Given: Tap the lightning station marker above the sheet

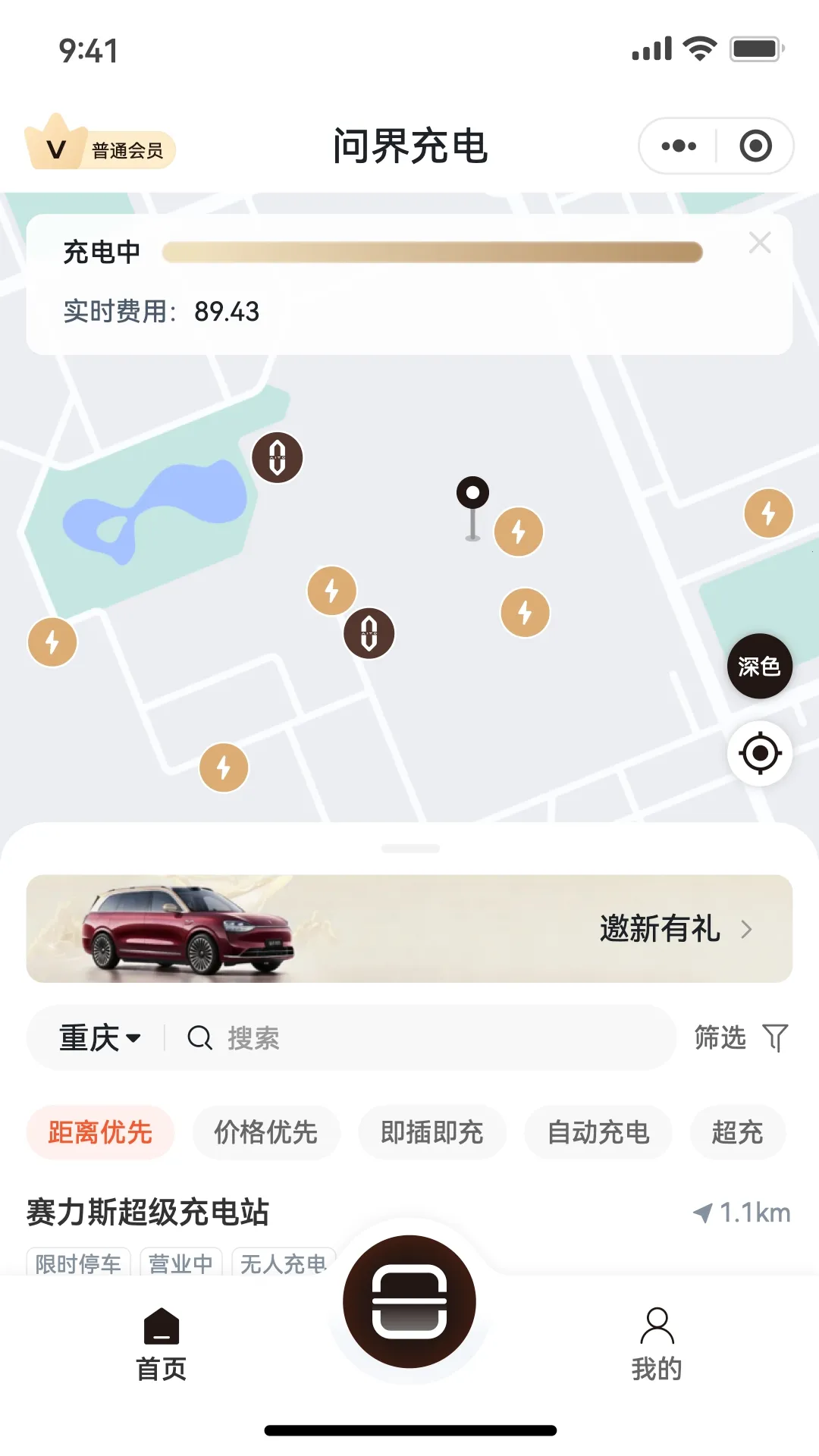Looking at the screenshot, I should tap(222, 767).
